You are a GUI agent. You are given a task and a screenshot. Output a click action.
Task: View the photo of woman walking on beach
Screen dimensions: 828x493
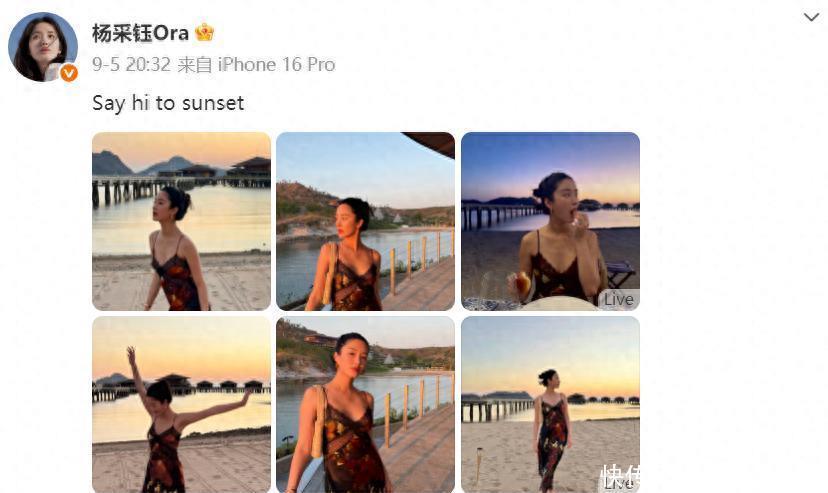pyautogui.click(x=549, y=404)
